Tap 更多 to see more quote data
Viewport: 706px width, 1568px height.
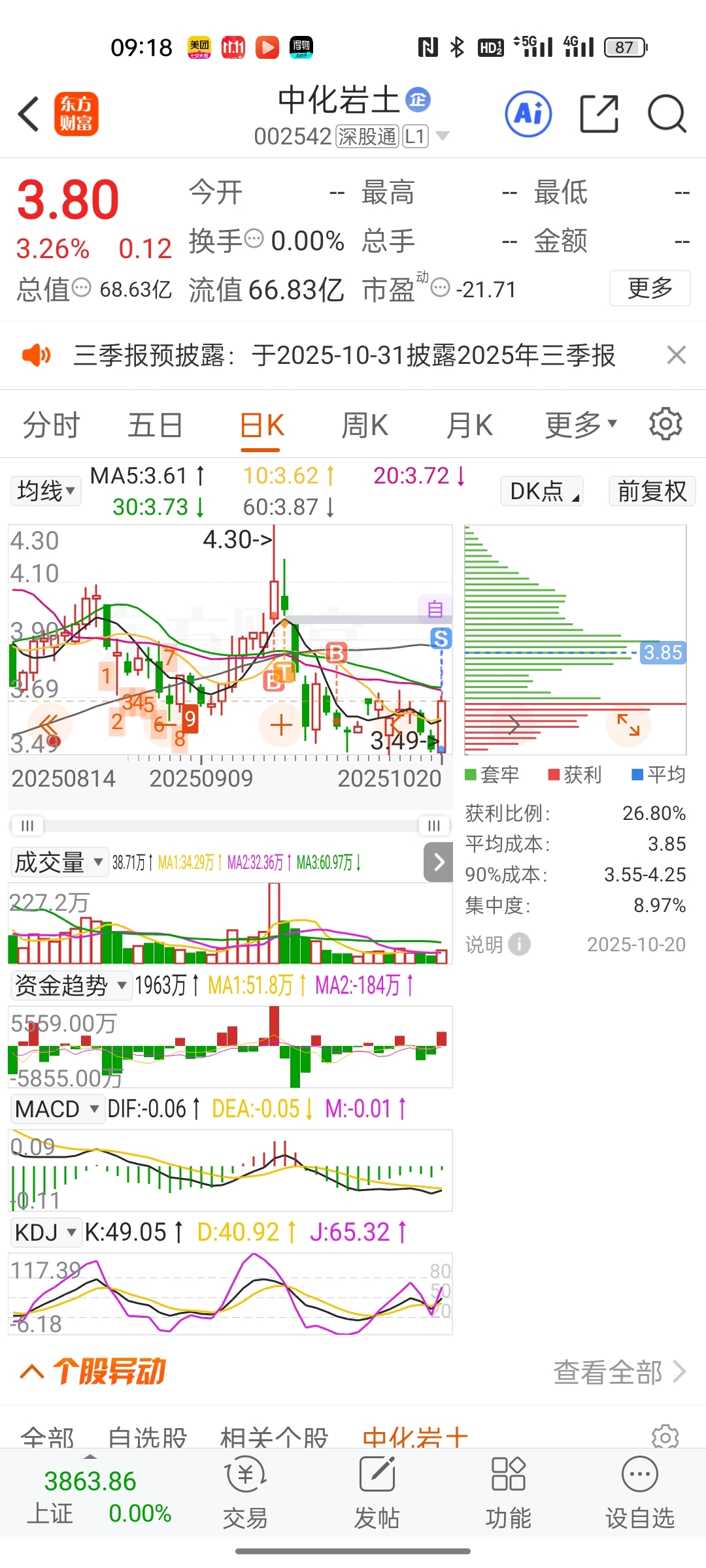coord(650,288)
